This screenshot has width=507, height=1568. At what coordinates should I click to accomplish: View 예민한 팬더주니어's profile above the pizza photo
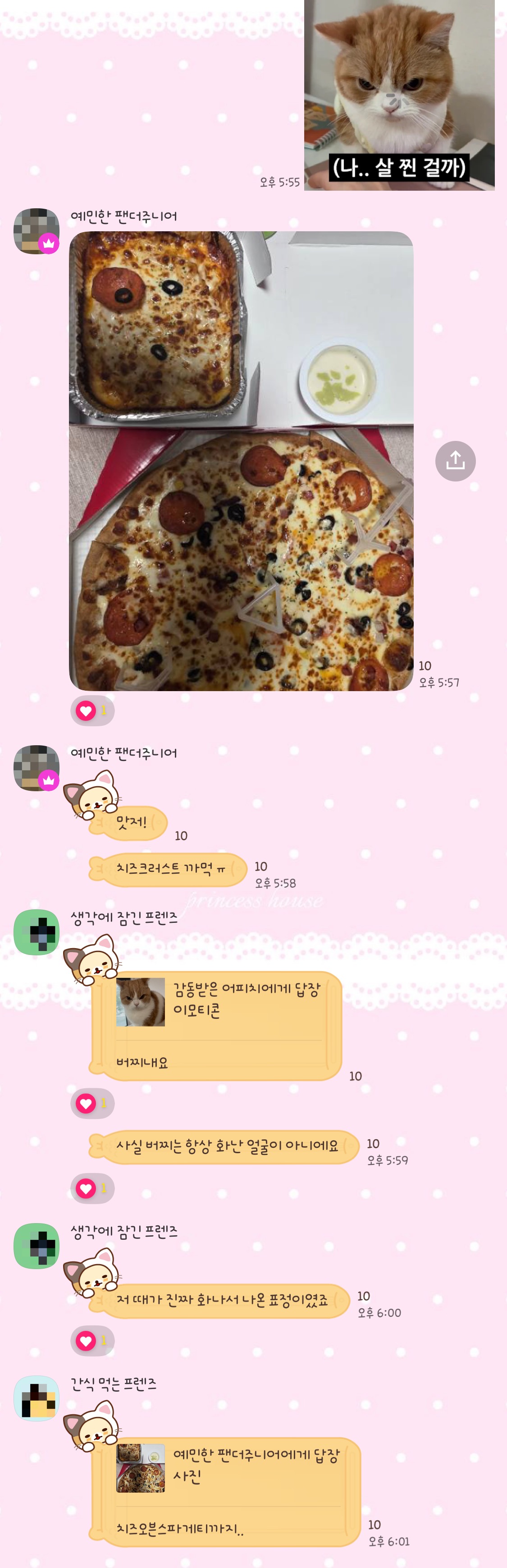pos(37,231)
